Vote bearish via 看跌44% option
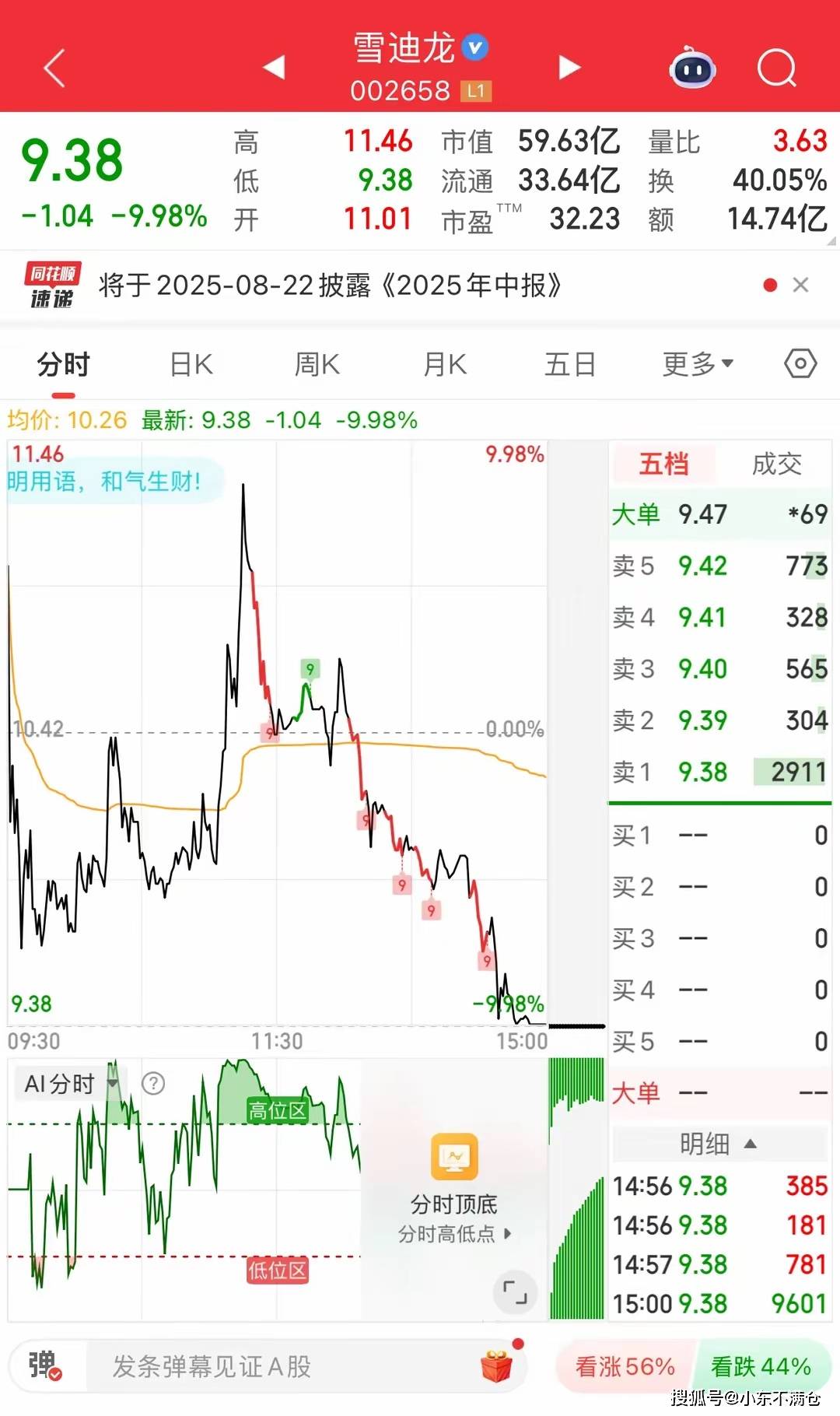 click(x=758, y=1367)
